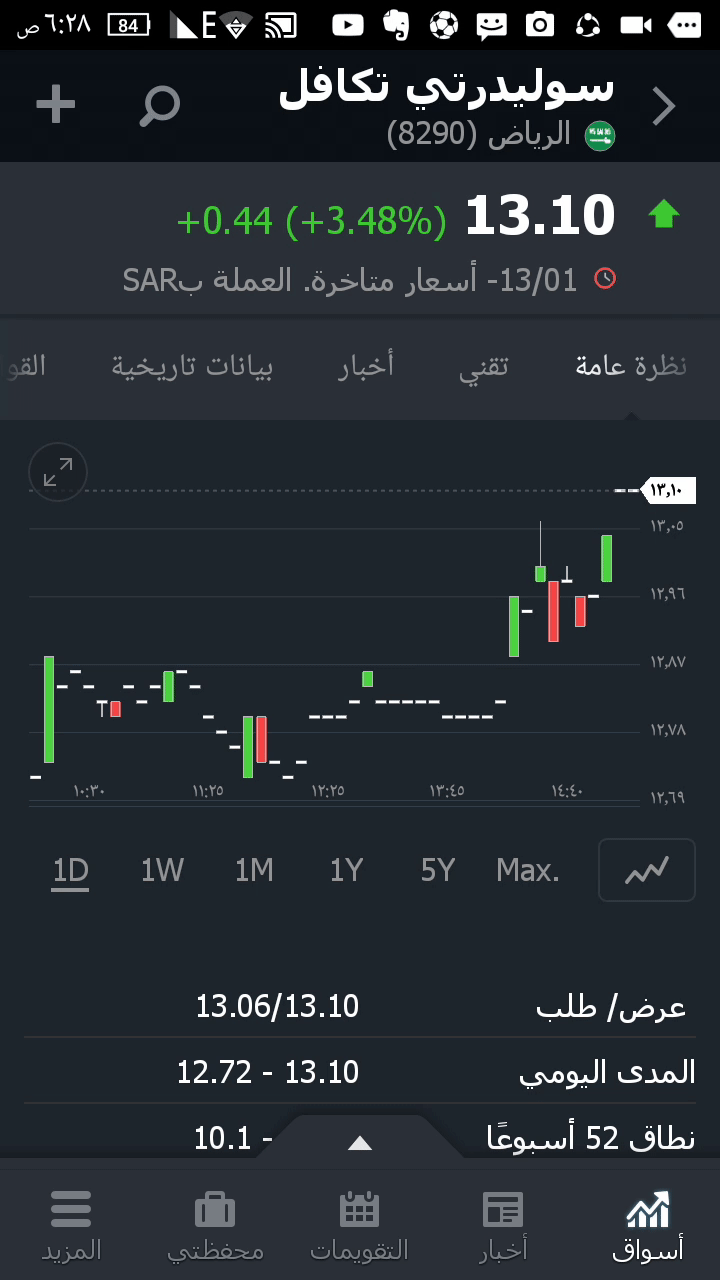720x1280 pixels.
Task: Tap the plus icon to add to watchlist
Action: point(56,105)
